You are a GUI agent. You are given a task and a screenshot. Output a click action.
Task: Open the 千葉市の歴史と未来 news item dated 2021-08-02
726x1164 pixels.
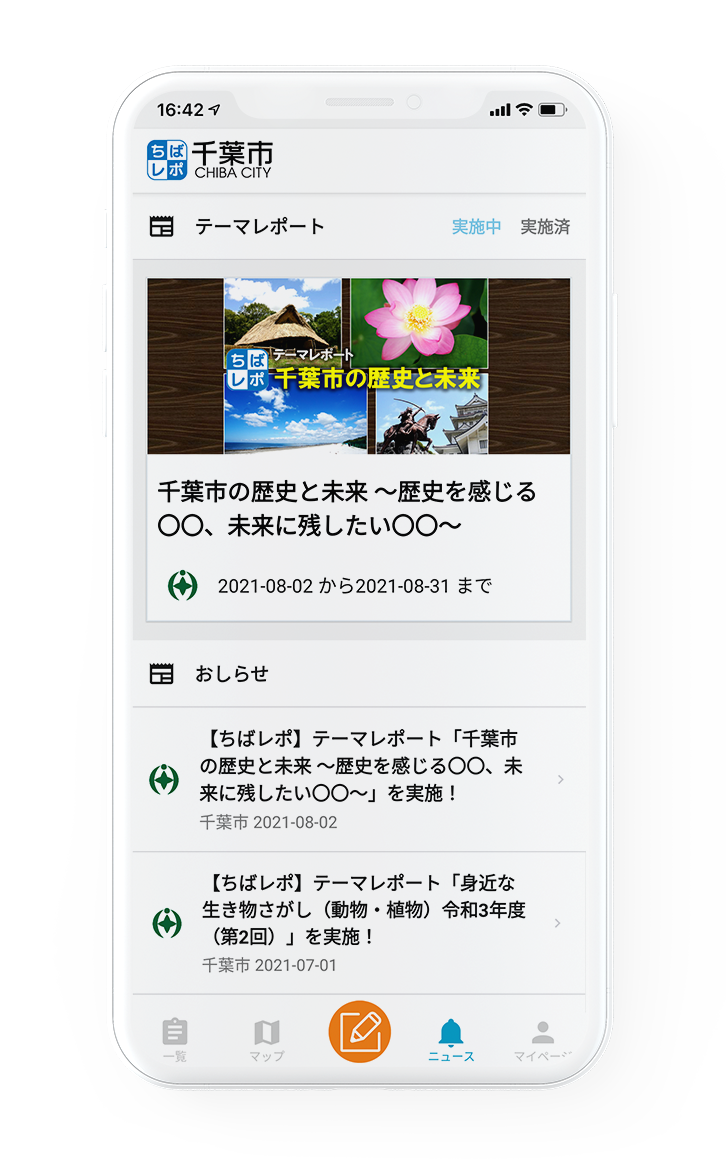(x=358, y=779)
